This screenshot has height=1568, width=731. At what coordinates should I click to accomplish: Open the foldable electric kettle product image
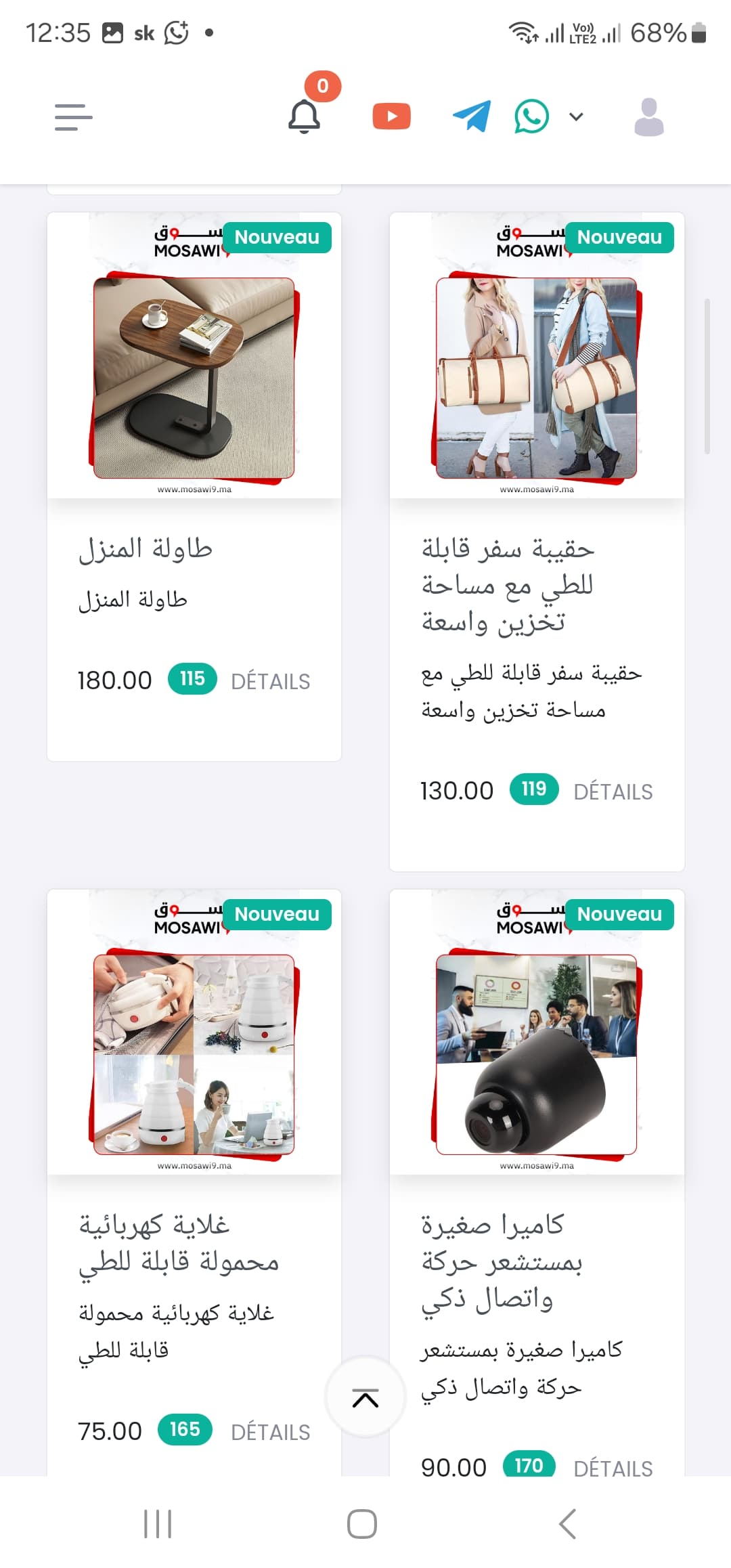point(194,1032)
